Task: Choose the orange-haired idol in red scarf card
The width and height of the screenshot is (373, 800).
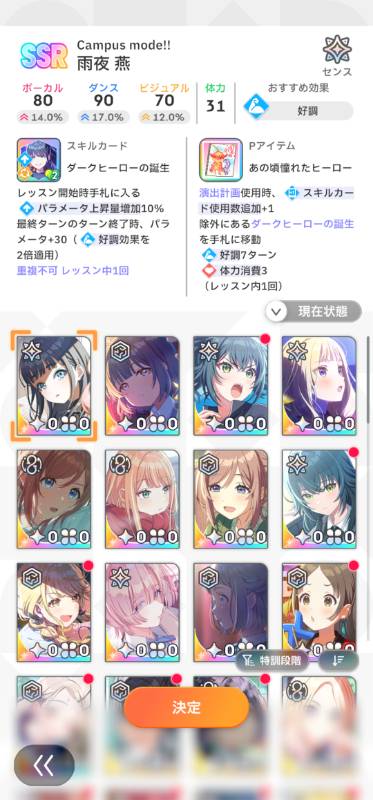Action: (x=142, y=498)
